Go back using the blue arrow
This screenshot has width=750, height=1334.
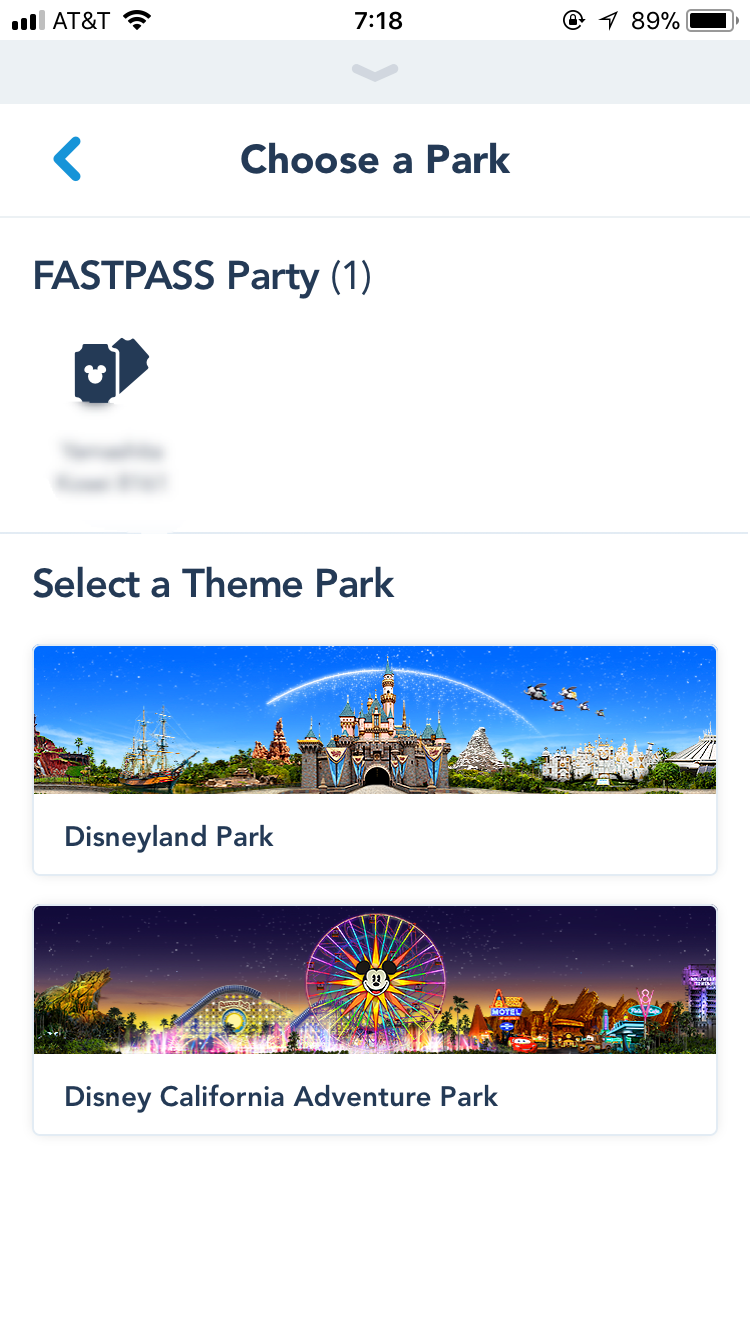pyautogui.click(x=67, y=160)
